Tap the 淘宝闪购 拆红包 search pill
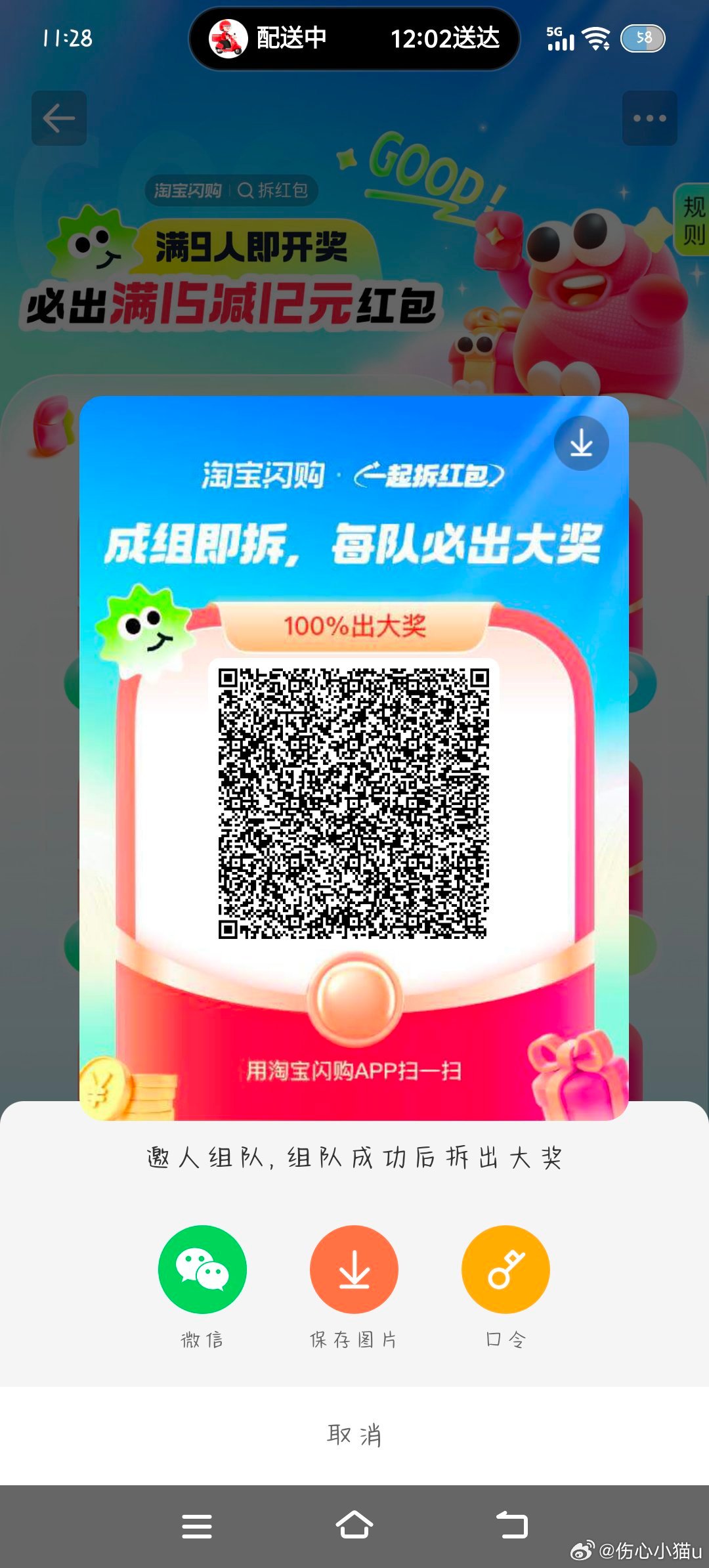Viewport: 709px width, 1568px height. tap(231, 190)
